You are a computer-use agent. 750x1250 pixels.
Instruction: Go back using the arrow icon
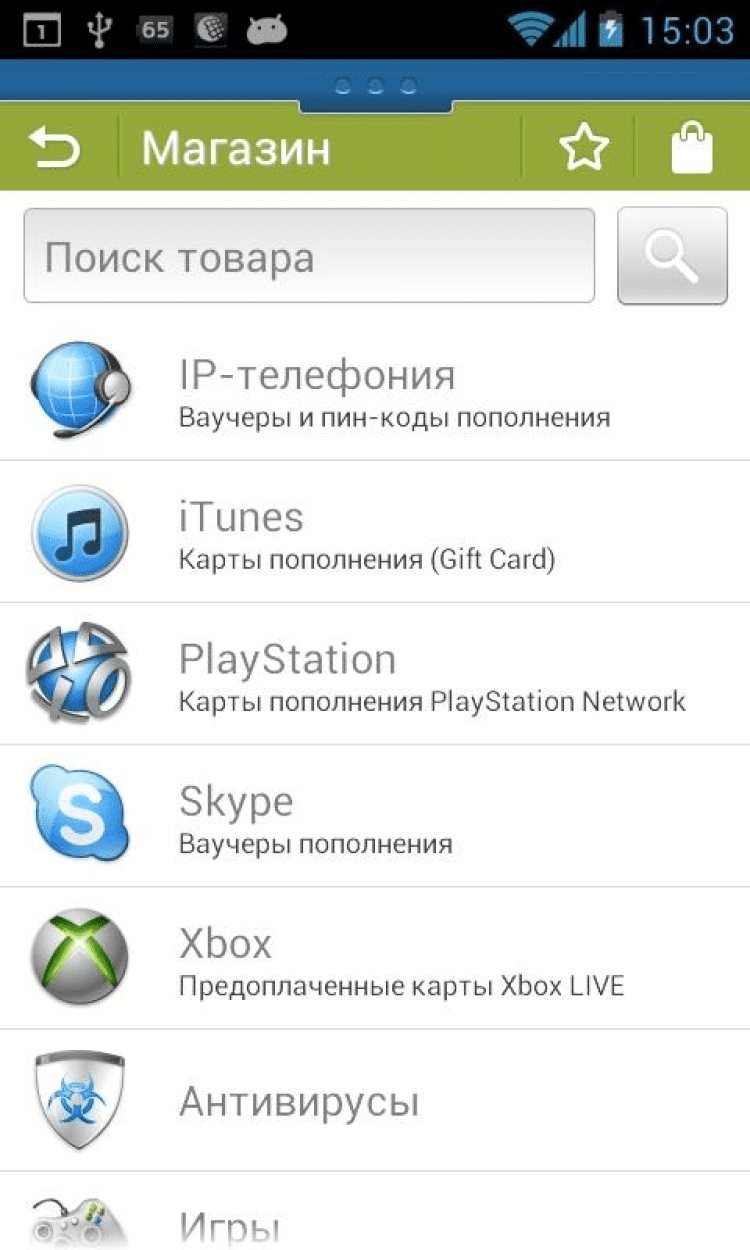[x=55, y=149]
